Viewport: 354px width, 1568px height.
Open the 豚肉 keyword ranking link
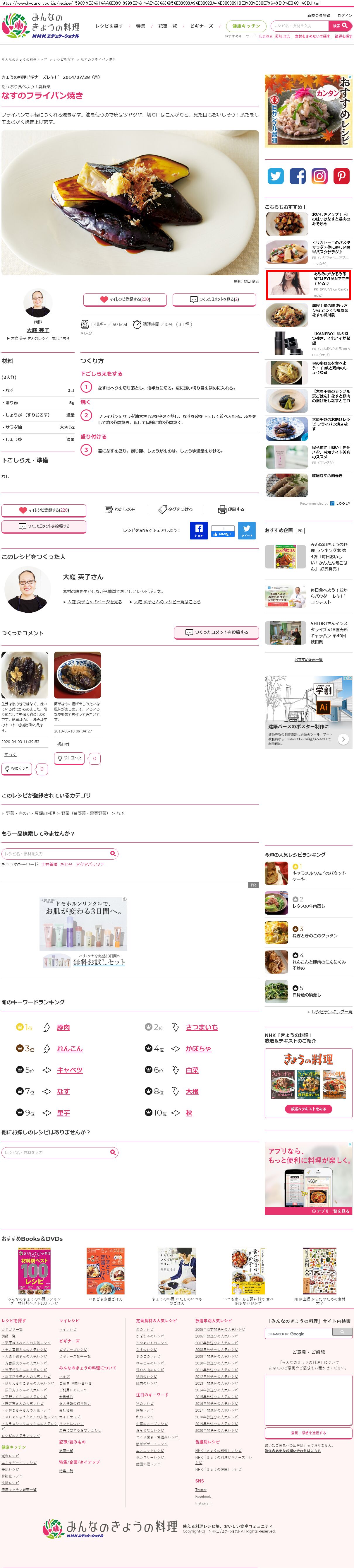[x=63, y=1027]
